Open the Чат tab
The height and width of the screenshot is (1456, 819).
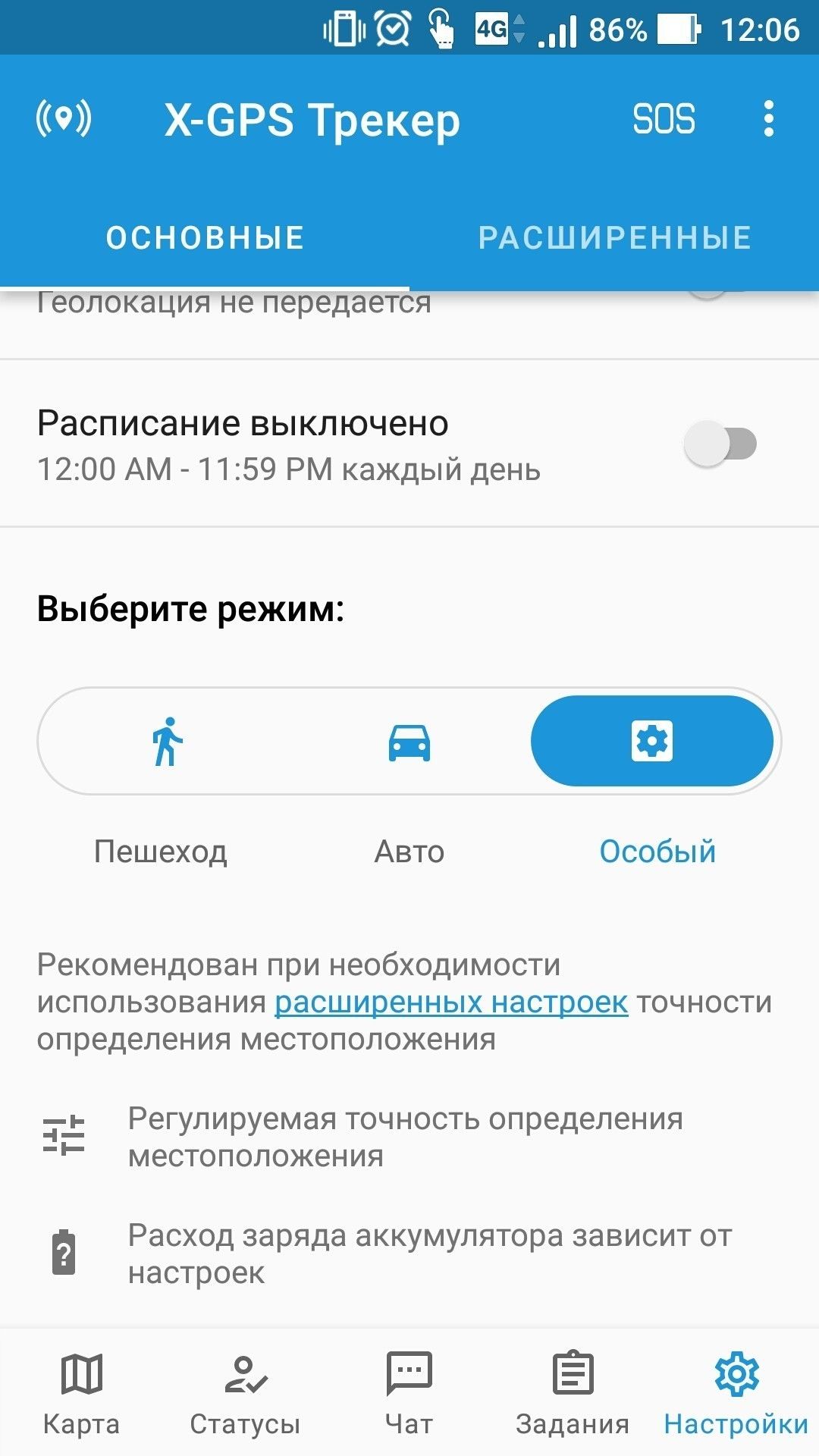point(409,1394)
